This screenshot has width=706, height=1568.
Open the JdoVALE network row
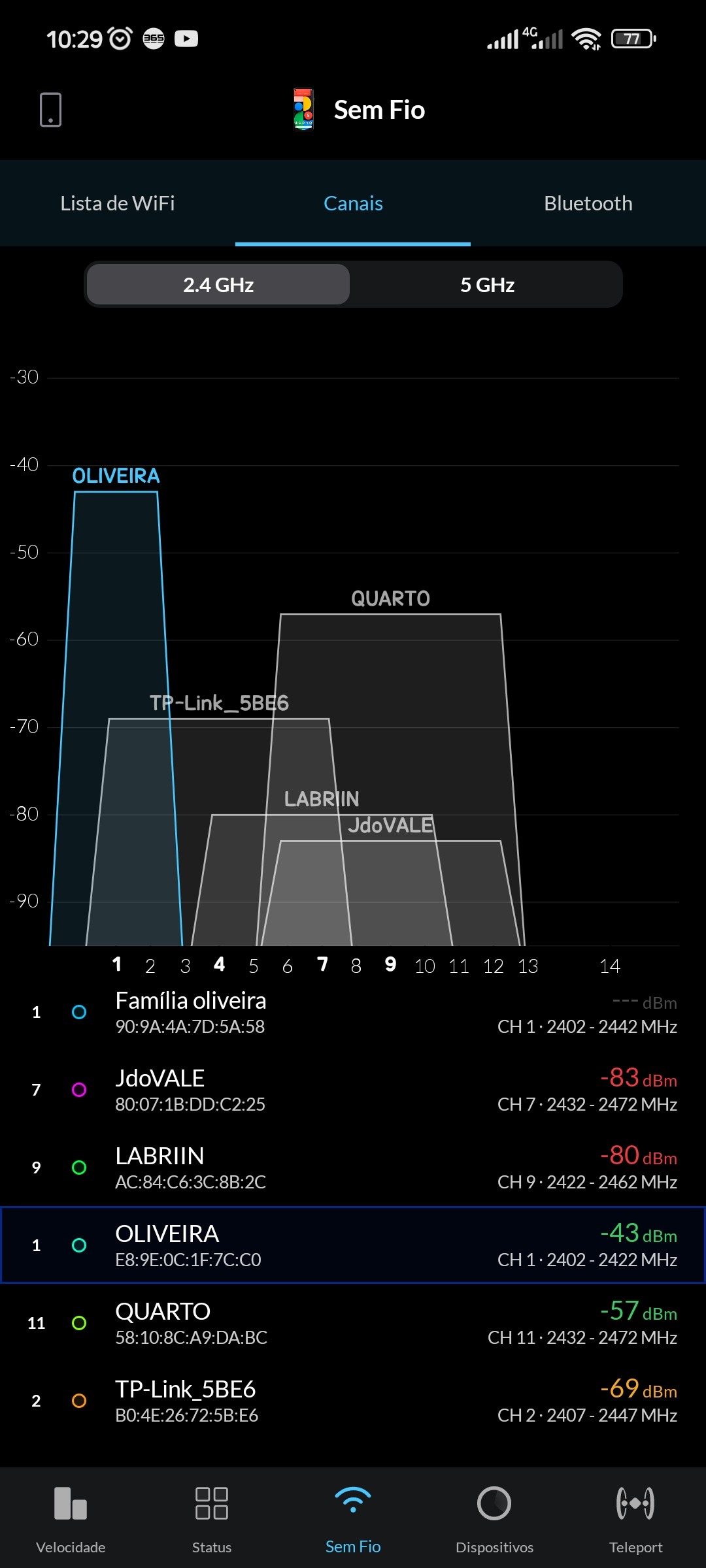353,1090
